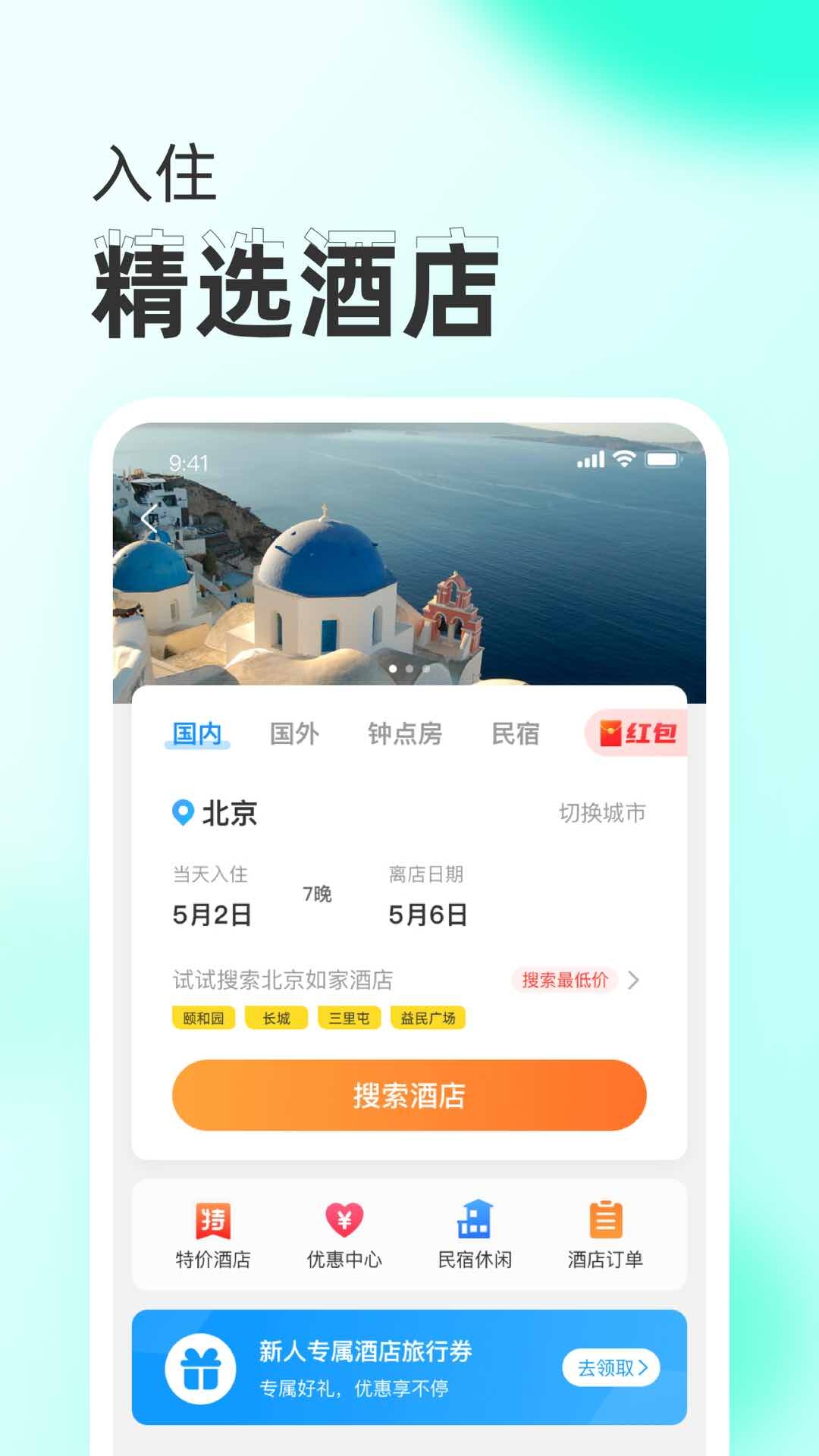Click the second carousel dot
Image resolution: width=819 pixels, height=1456 pixels.
point(409,670)
